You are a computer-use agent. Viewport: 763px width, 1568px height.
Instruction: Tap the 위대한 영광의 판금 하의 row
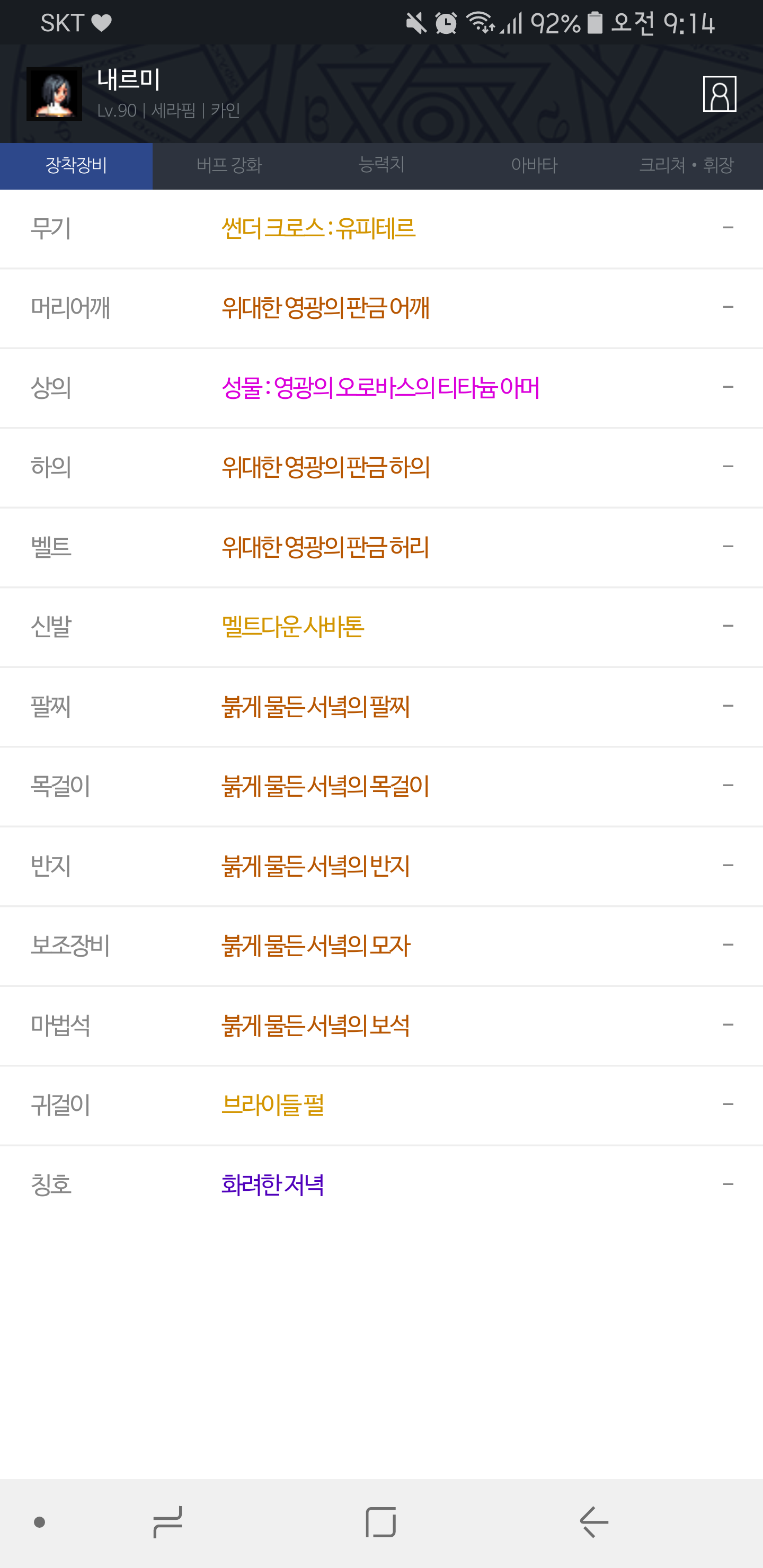pyautogui.click(x=381, y=467)
